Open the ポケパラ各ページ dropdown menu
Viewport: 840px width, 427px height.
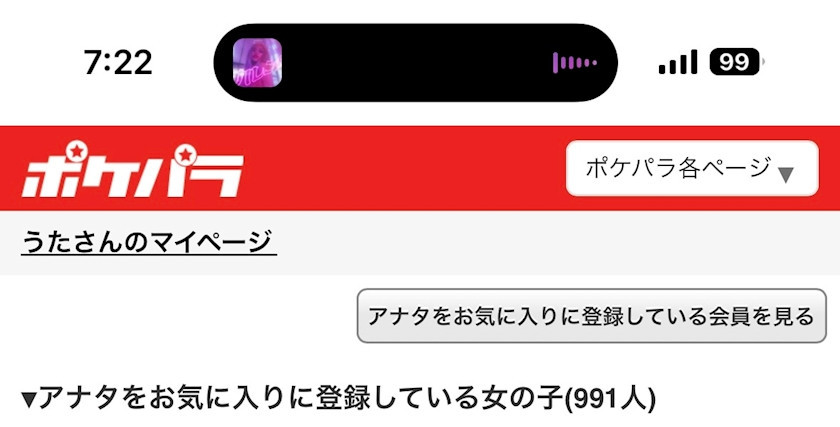(x=692, y=168)
